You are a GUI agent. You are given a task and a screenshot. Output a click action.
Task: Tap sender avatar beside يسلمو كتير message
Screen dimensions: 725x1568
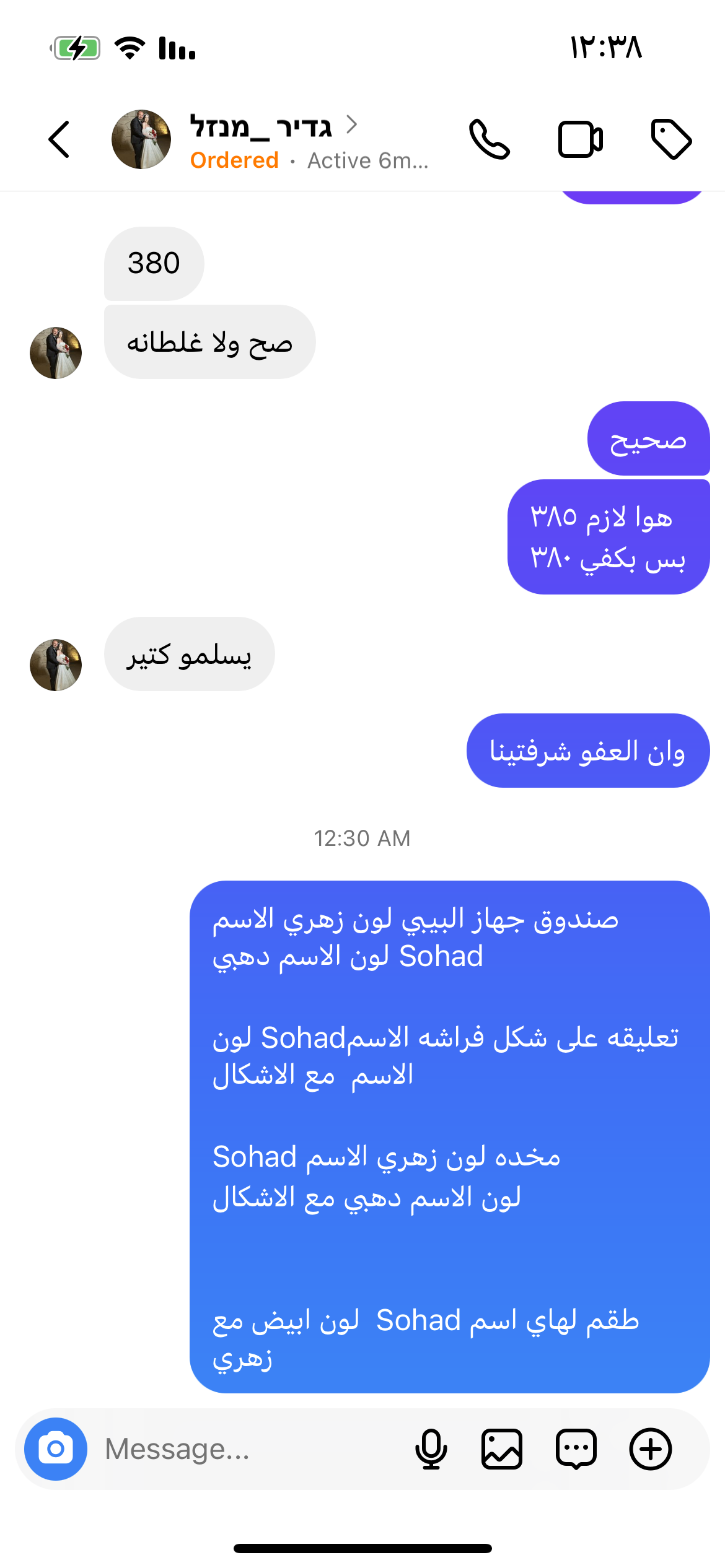[56, 664]
